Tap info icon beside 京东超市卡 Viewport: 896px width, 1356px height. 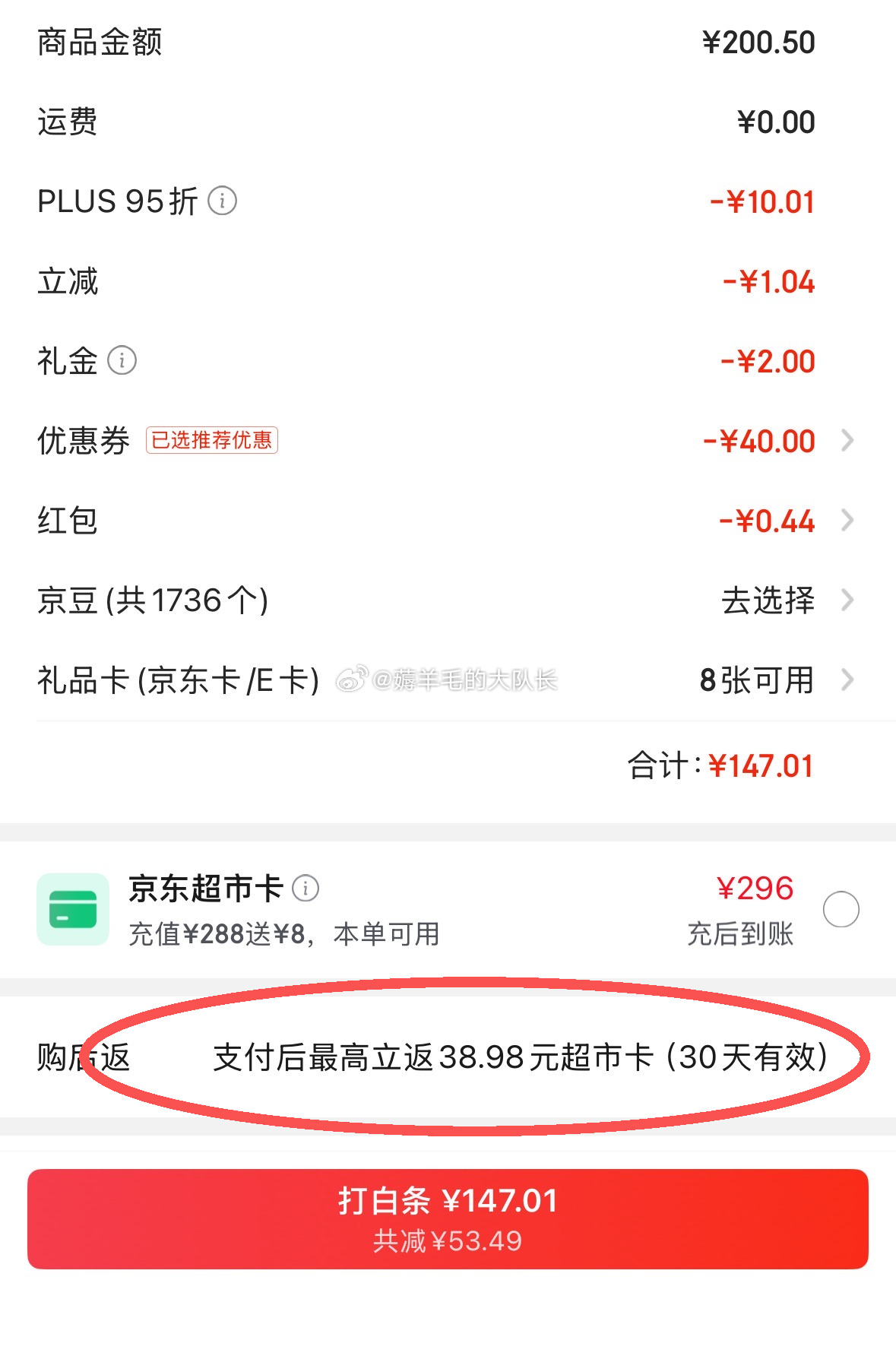pos(306,888)
